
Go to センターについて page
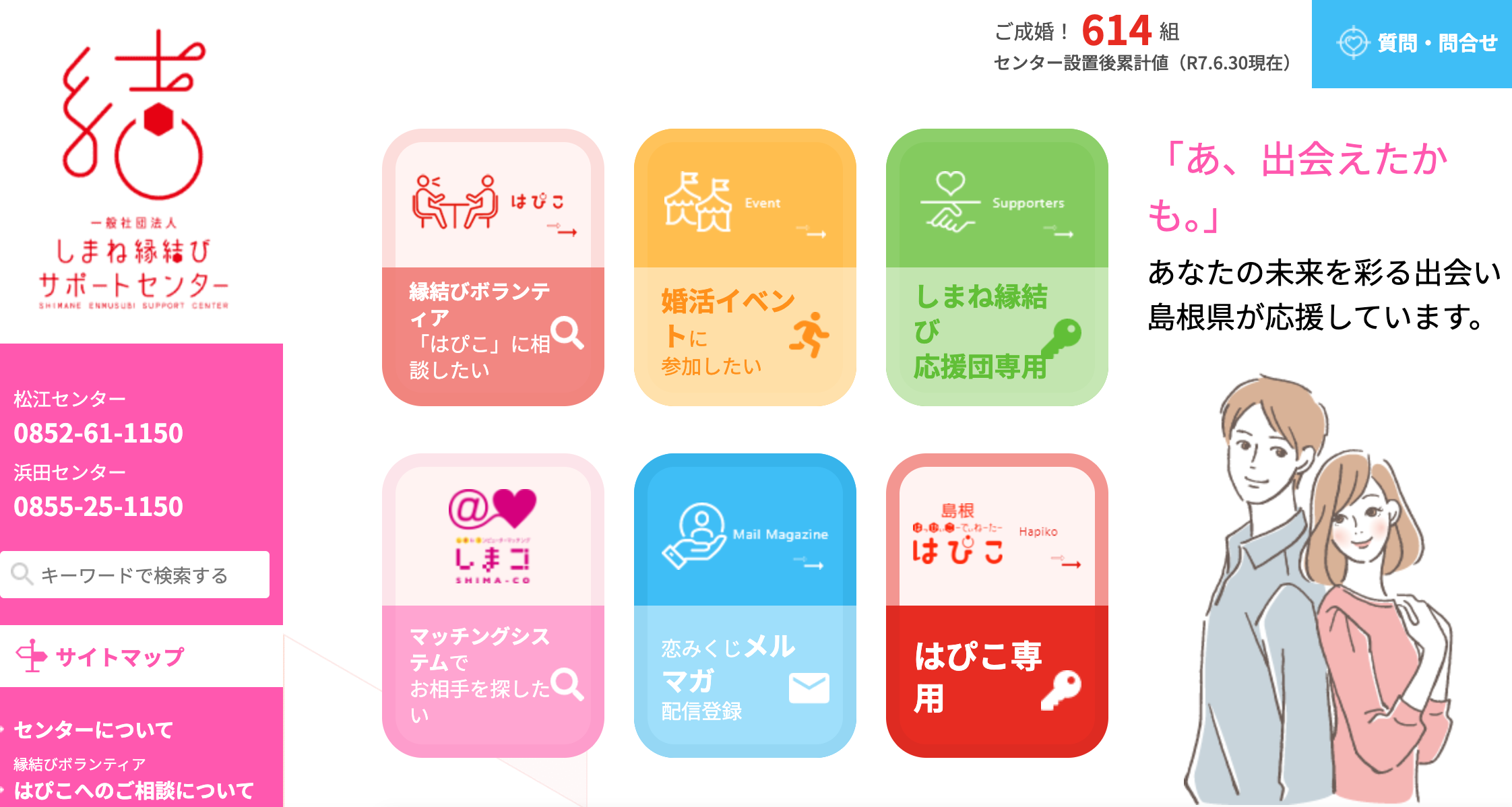point(94,730)
